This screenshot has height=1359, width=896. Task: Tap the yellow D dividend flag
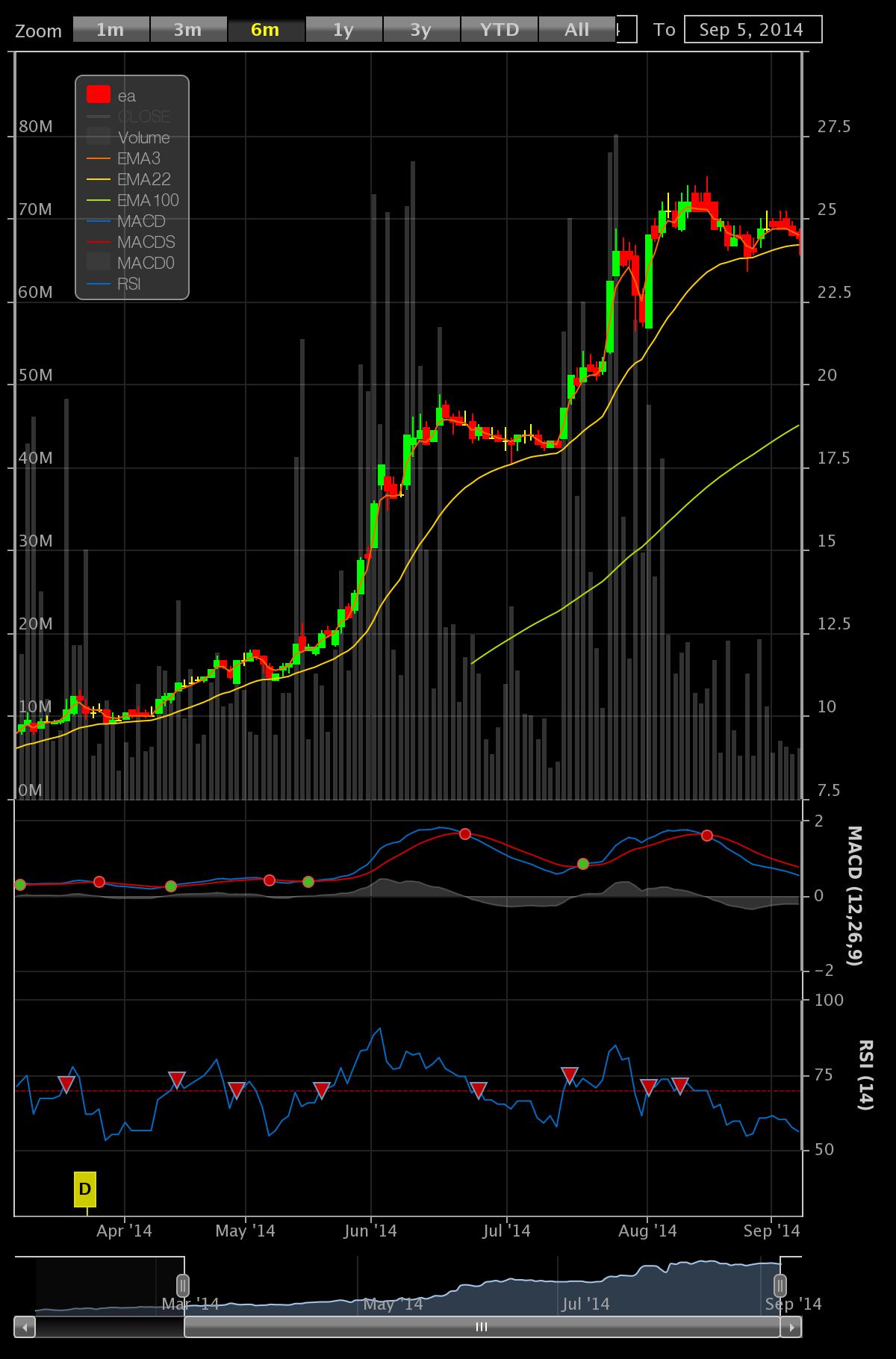[x=85, y=1189]
